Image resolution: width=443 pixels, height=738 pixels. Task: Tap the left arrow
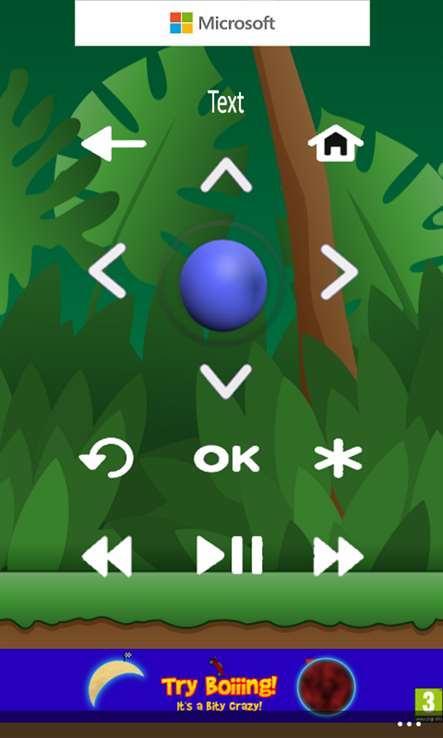(107, 271)
